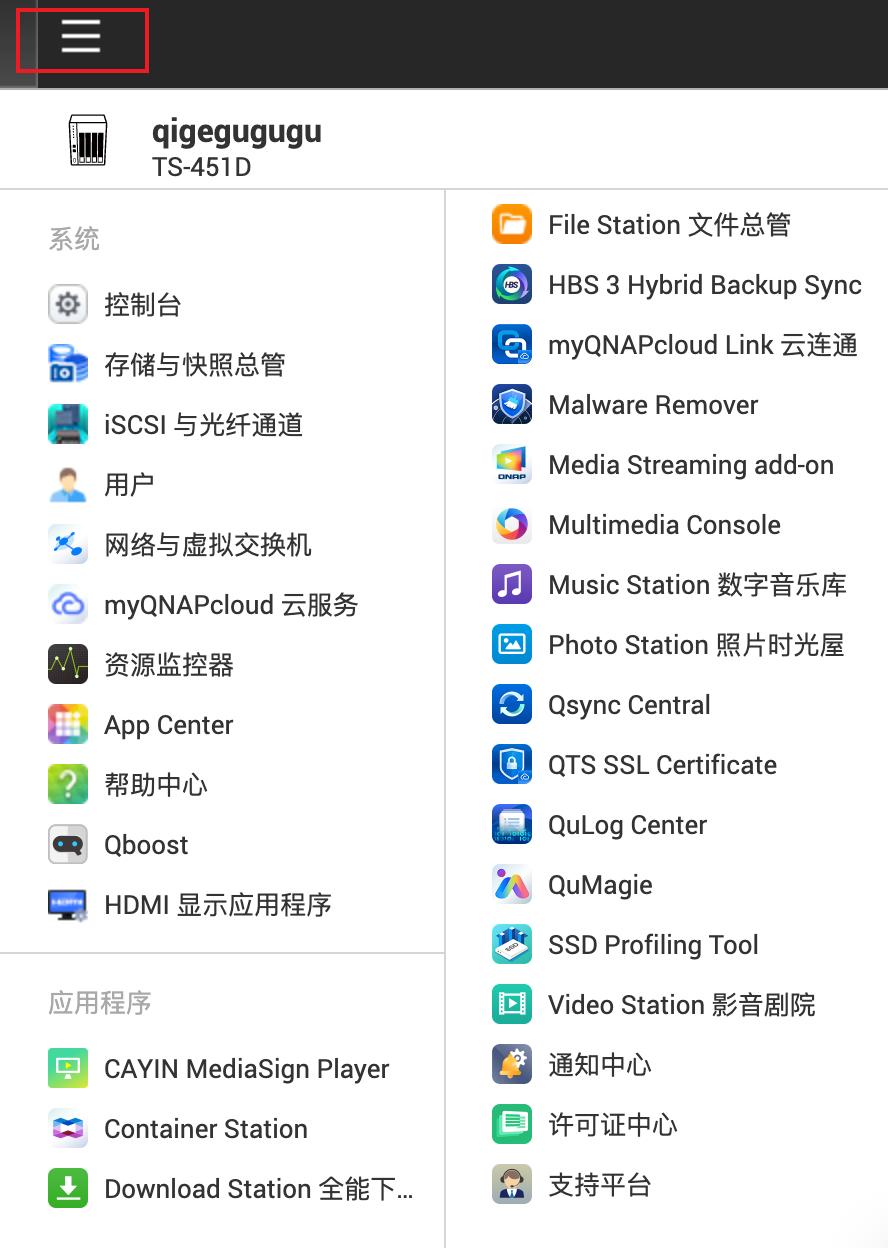Viewport: 888px width, 1248px height.
Task: Launch the 资源监控器 resource monitor
Action: (x=168, y=664)
